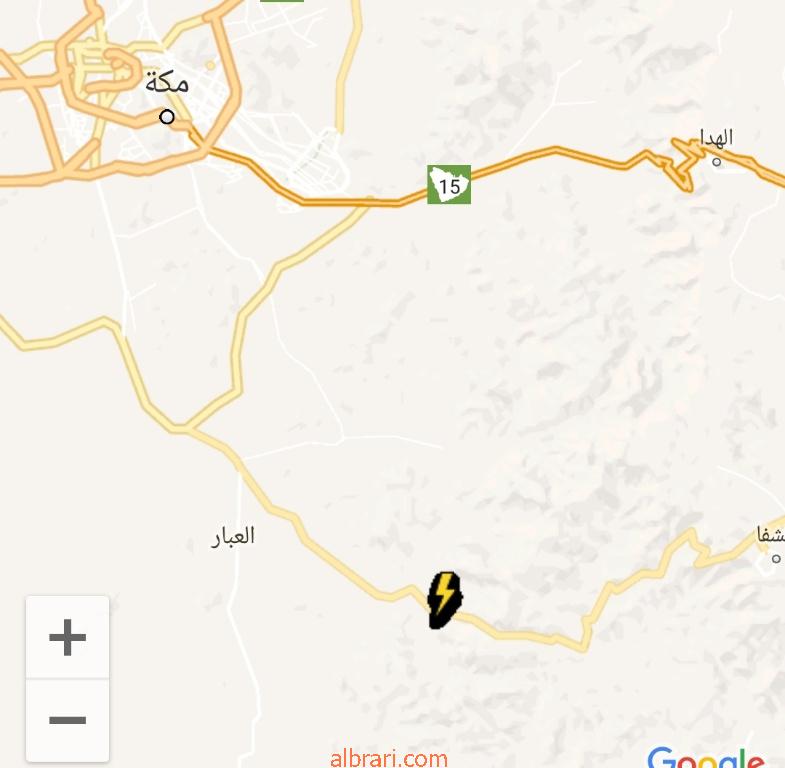Open the lightning bolt map marker
785x768 pixels.
[x=444, y=600]
